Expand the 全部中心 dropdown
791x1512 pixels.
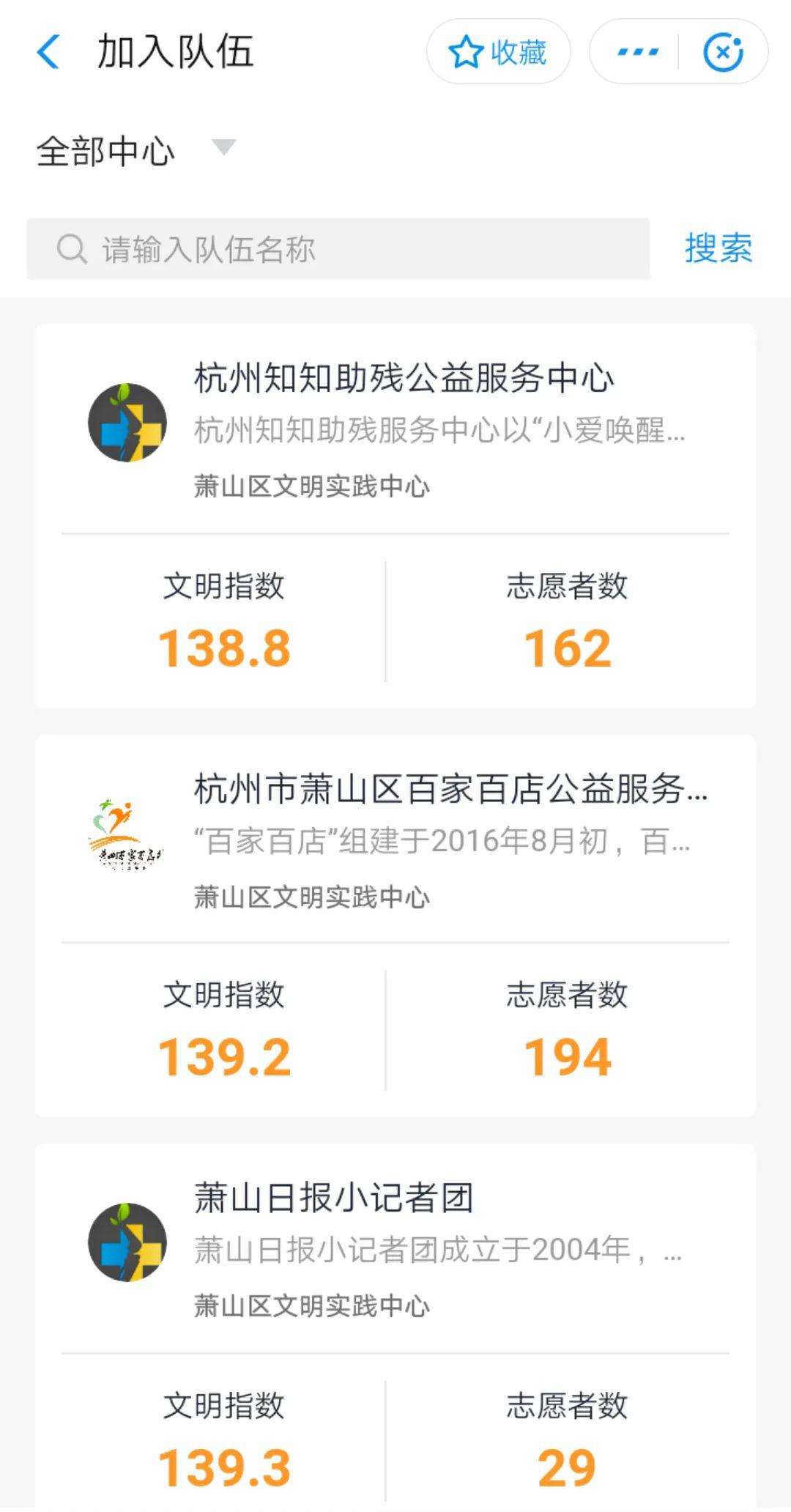(x=135, y=150)
